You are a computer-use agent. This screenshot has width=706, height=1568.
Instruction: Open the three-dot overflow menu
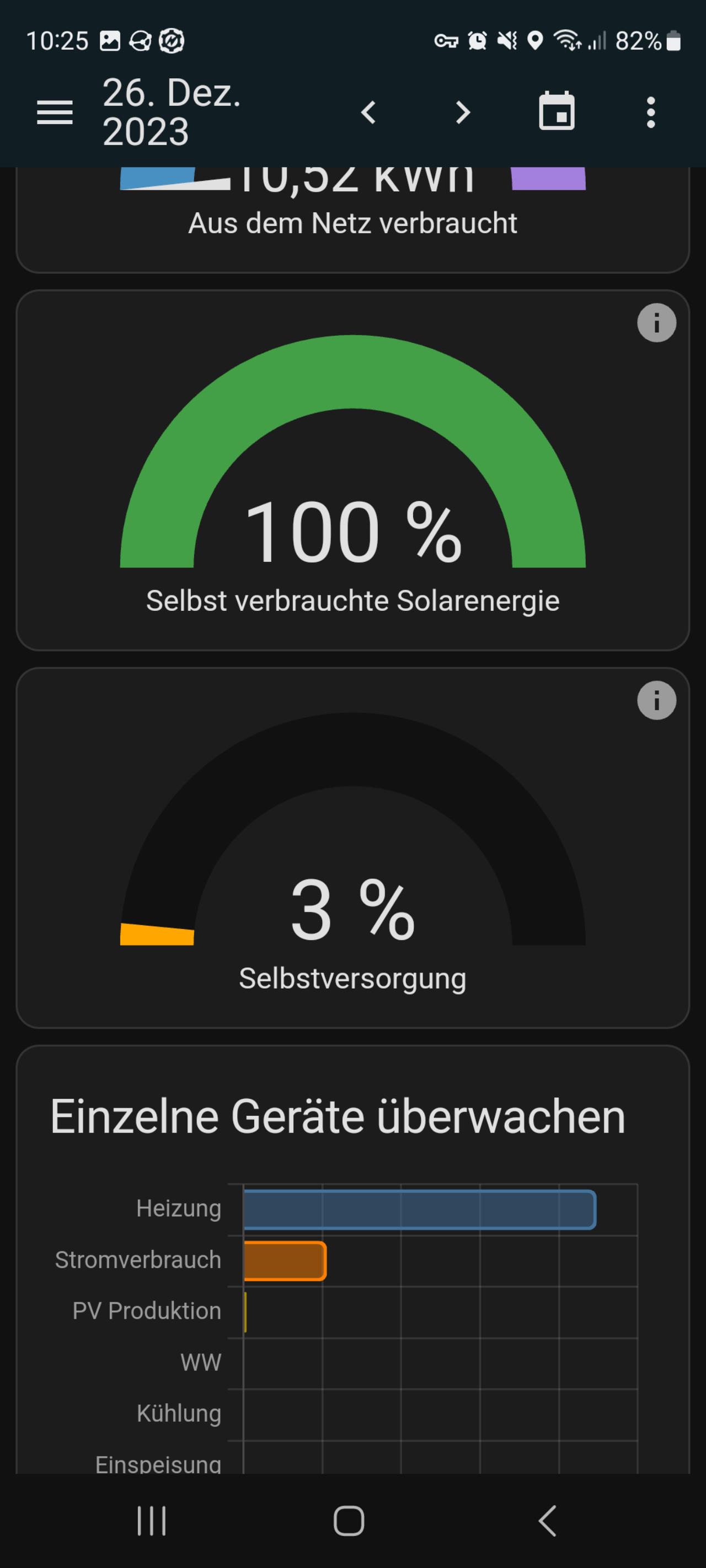click(650, 112)
